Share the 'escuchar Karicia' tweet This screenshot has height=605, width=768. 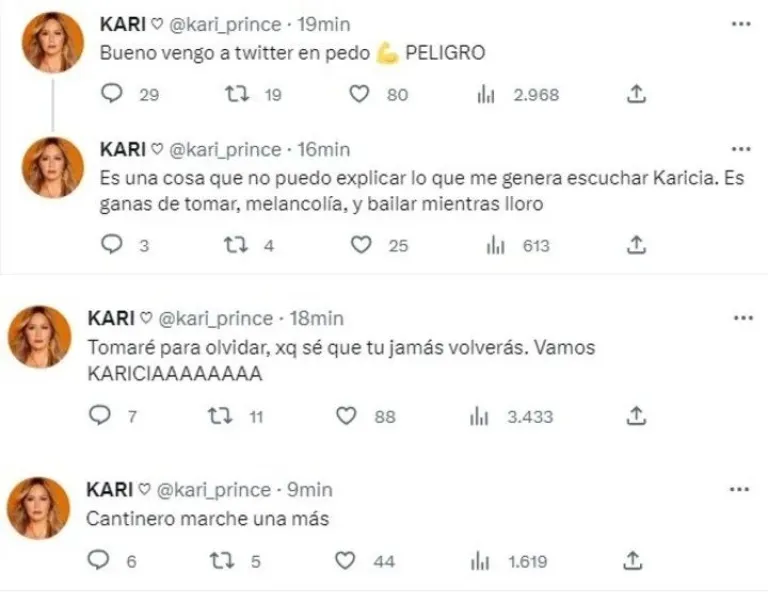(637, 245)
